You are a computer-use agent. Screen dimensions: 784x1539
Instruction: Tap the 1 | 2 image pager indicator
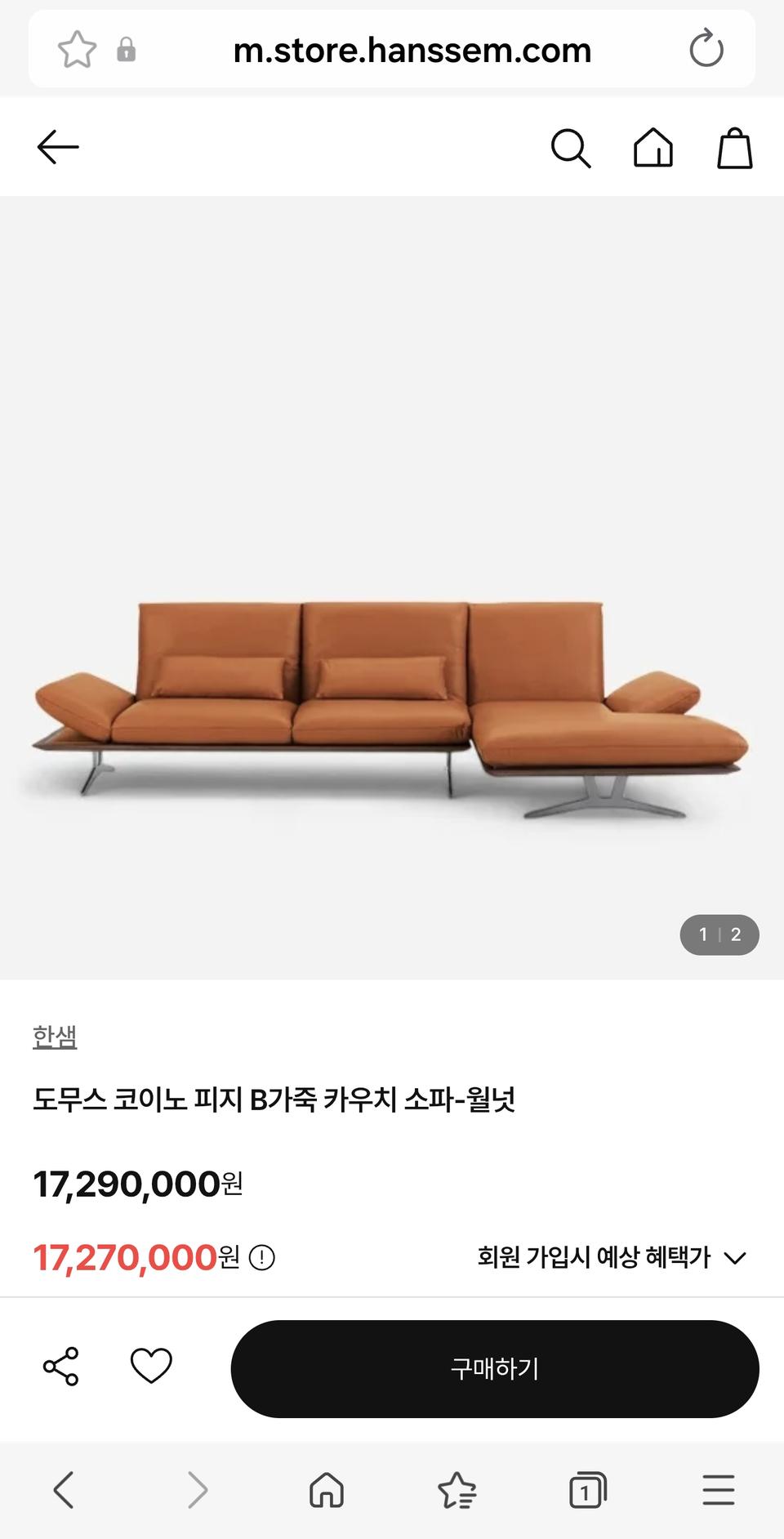point(719,934)
